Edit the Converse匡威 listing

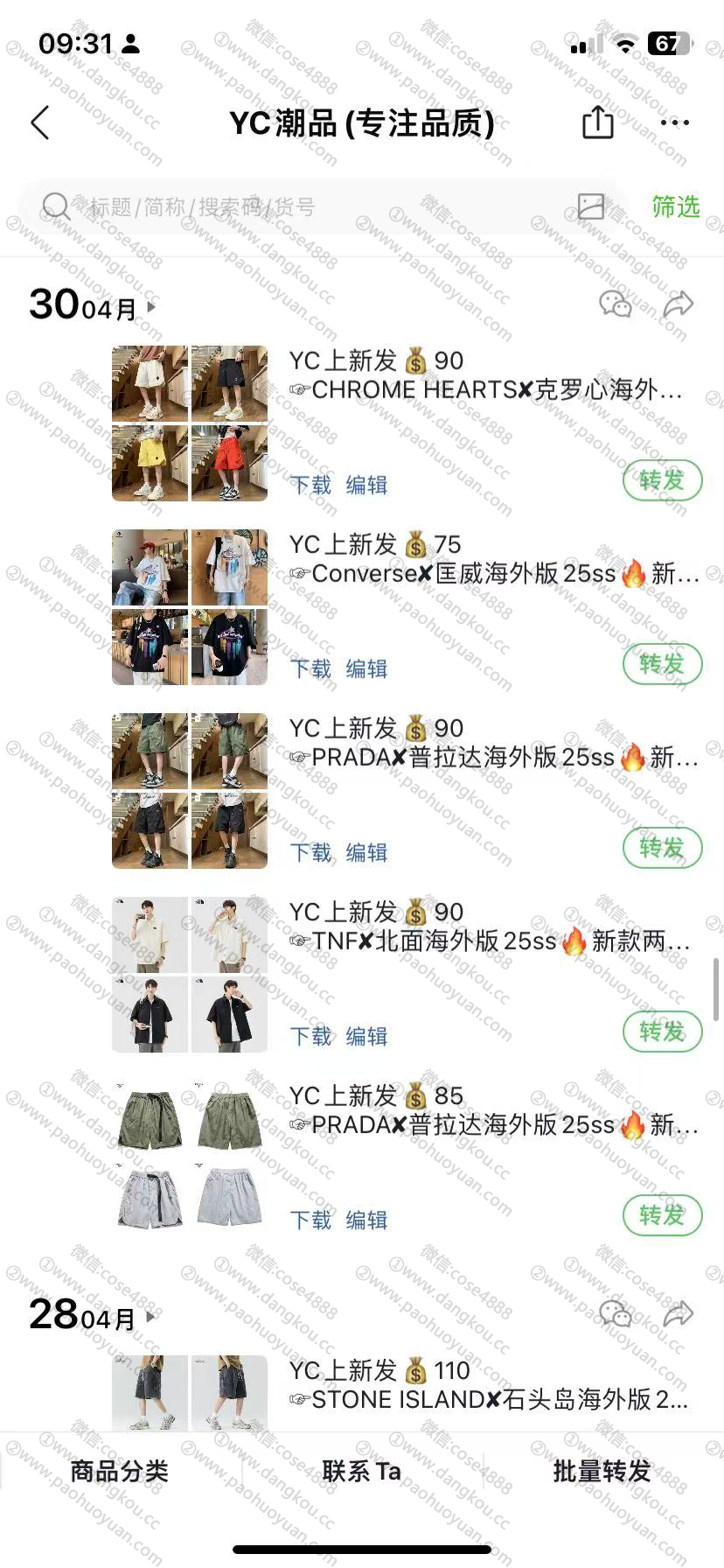pyautogui.click(x=366, y=668)
